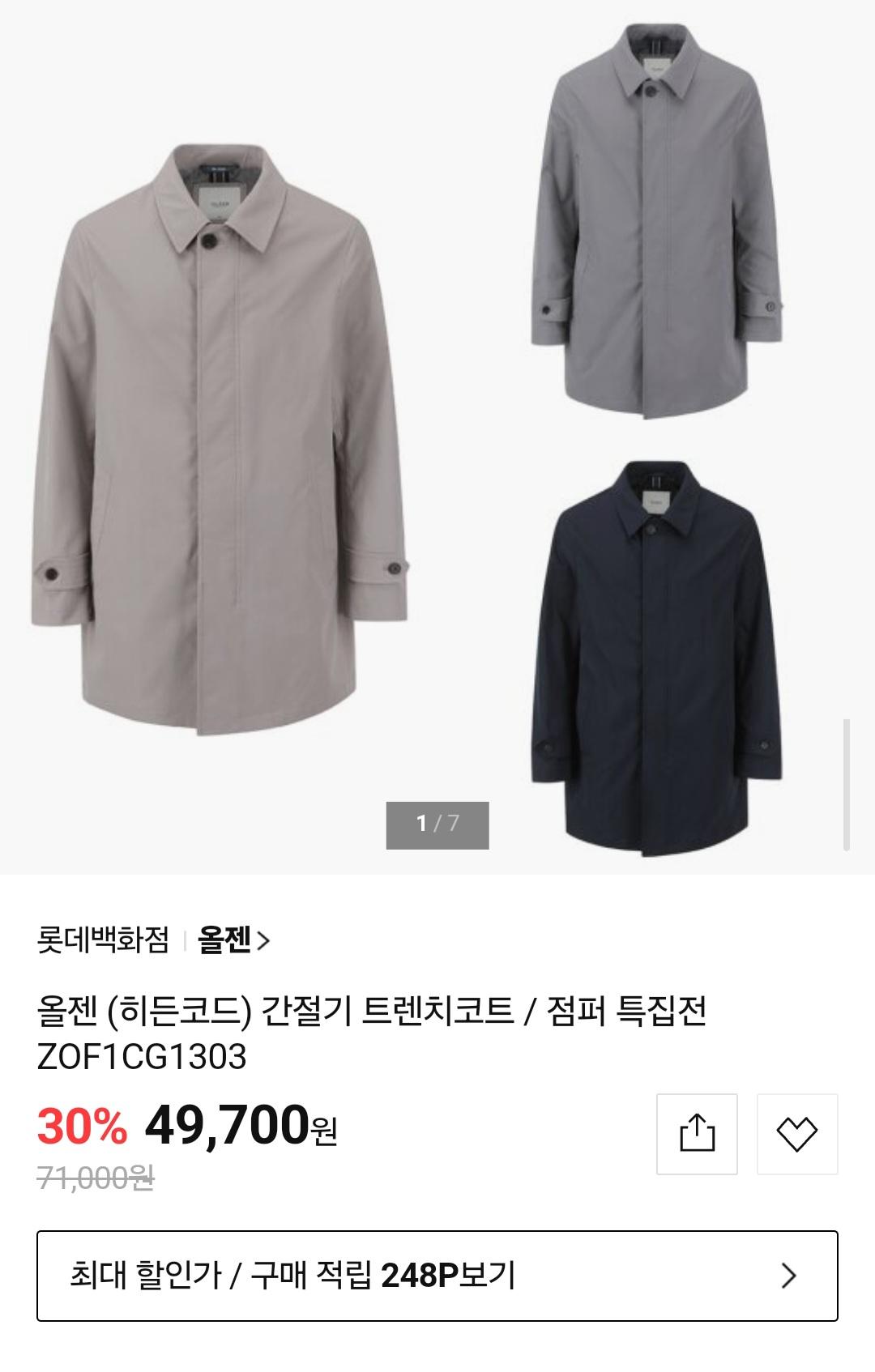Open the product image gallery
875x1372 pixels.
pyautogui.click(x=437, y=437)
